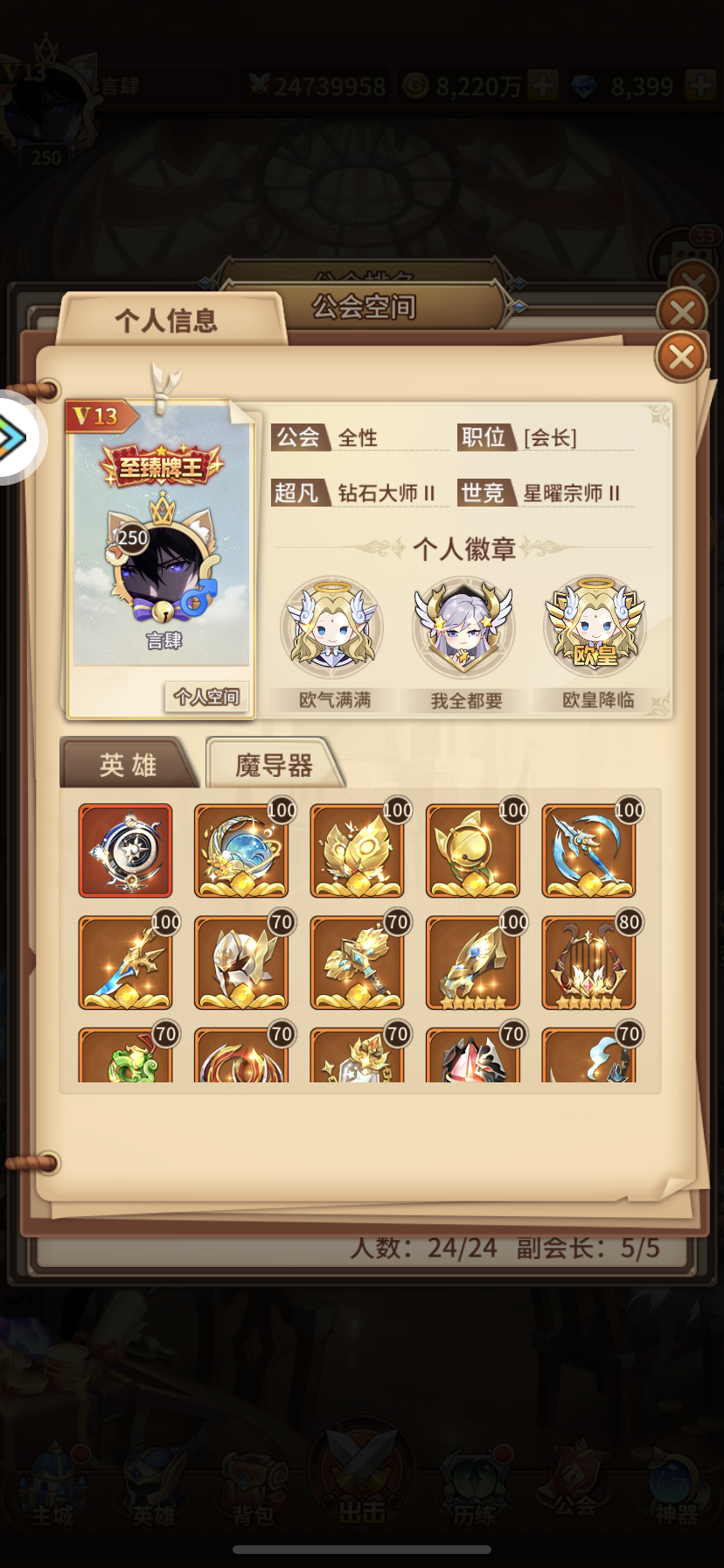Switch to the 公会空间 tab
This screenshot has height=1568, width=724.
(365, 306)
